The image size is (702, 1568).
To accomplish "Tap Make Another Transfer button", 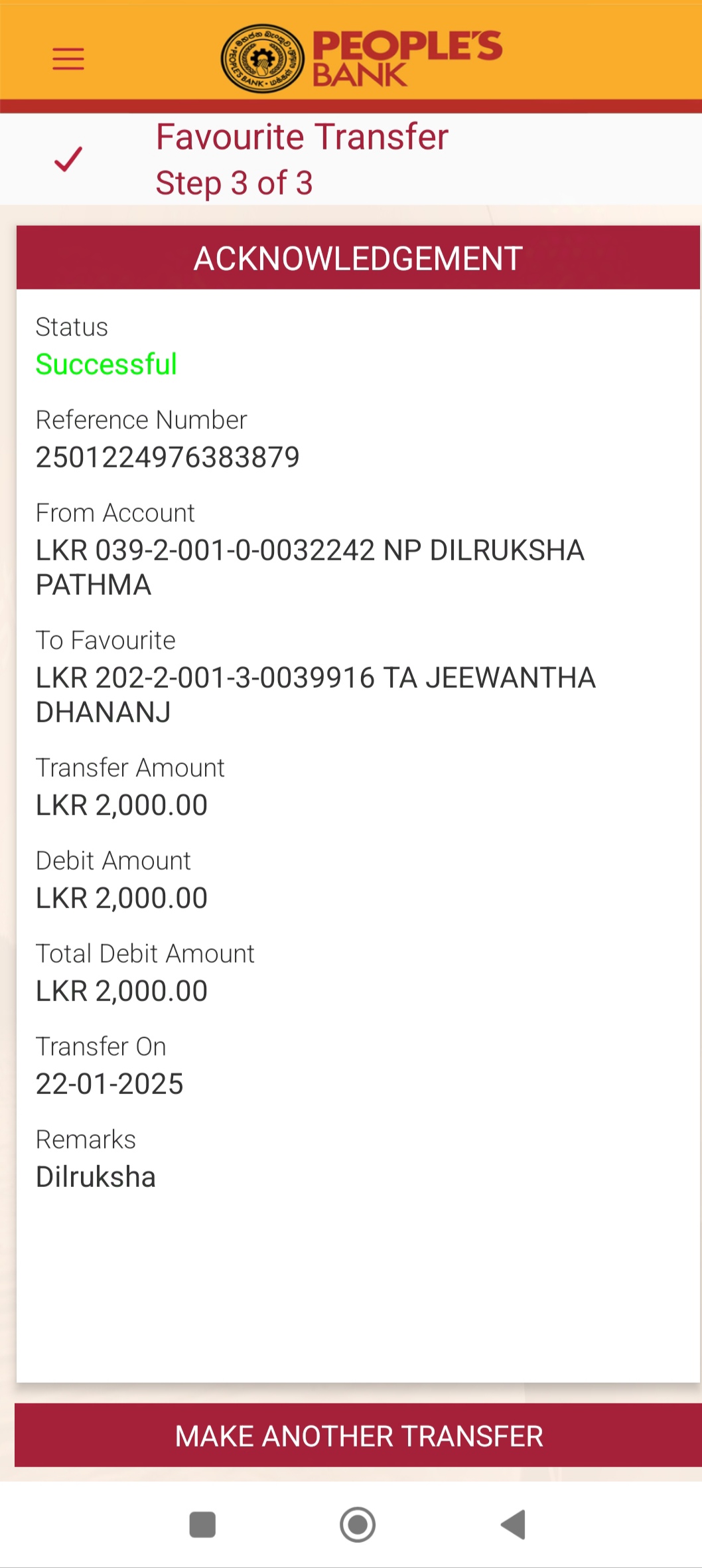I will pos(358,1435).
